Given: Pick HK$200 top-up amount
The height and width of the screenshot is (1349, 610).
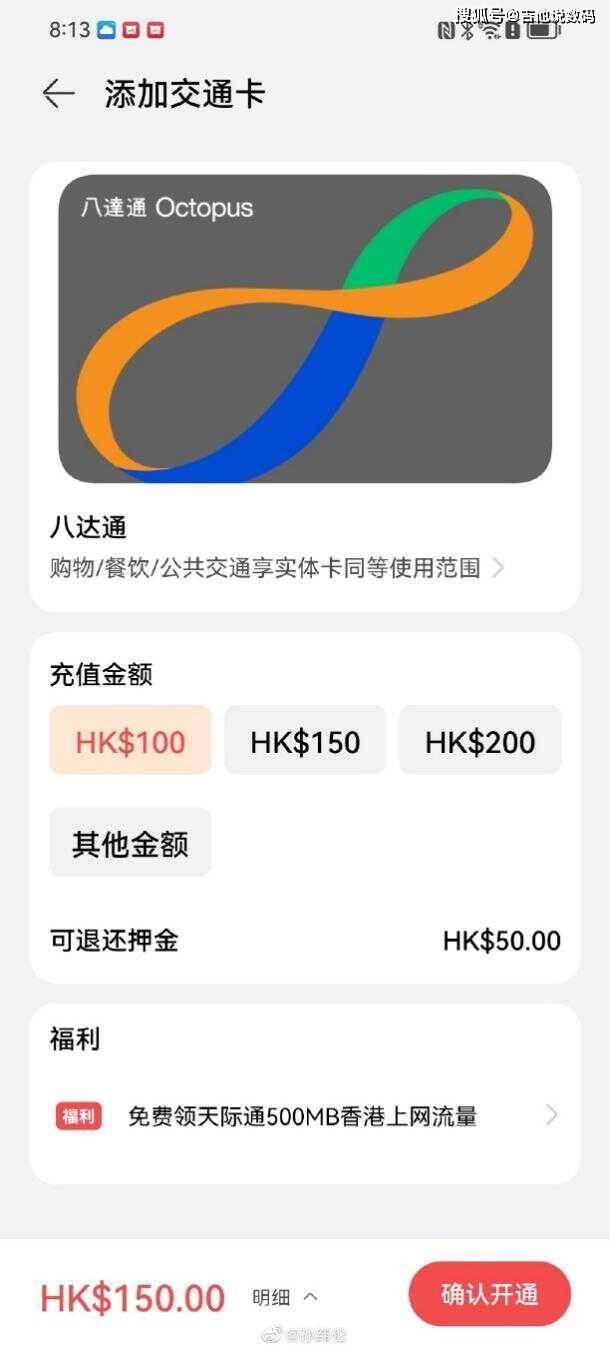Looking at the screenshot, I should [x=480, y=741].
